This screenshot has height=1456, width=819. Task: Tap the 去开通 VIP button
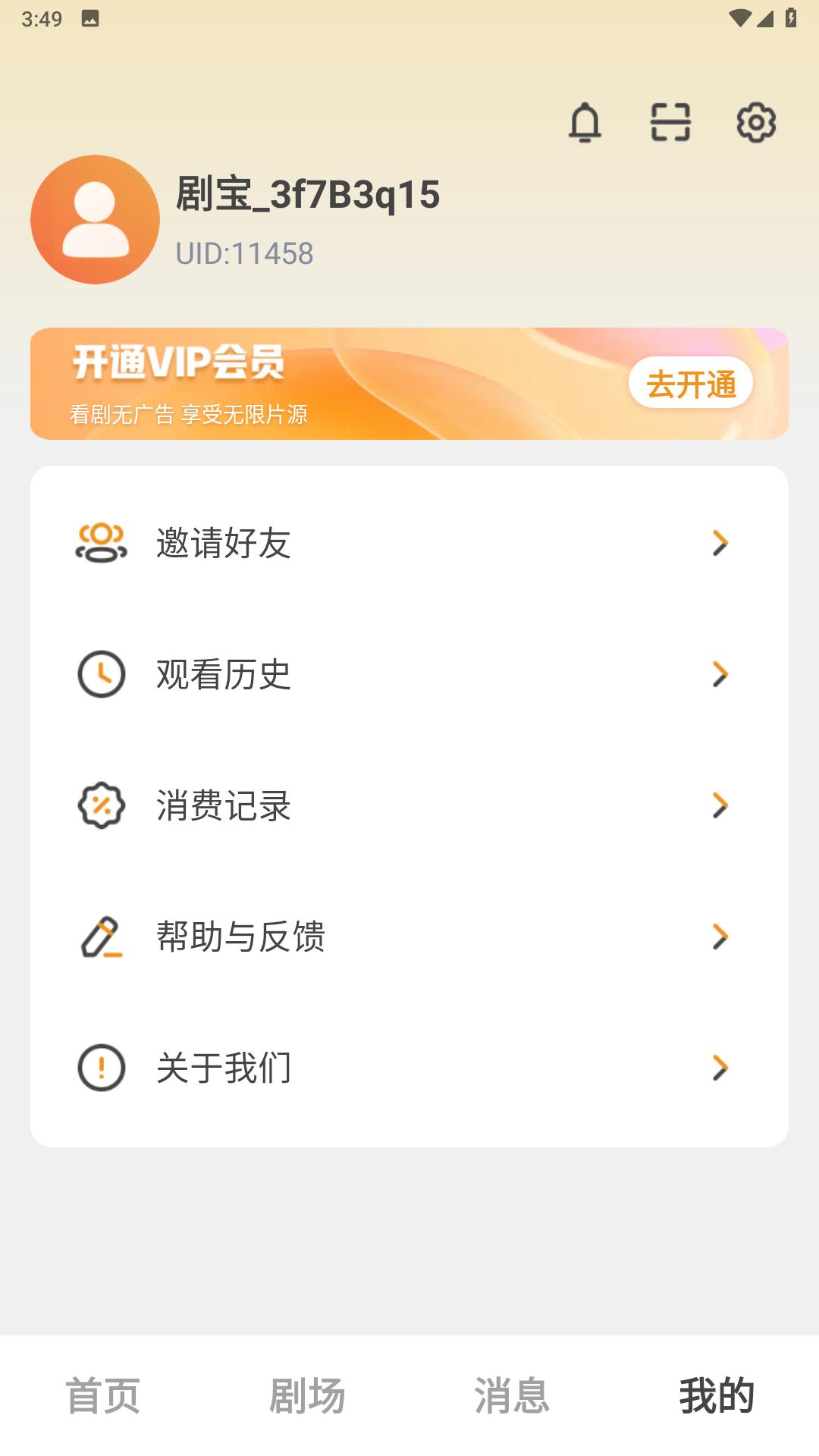tap(690, 384)
